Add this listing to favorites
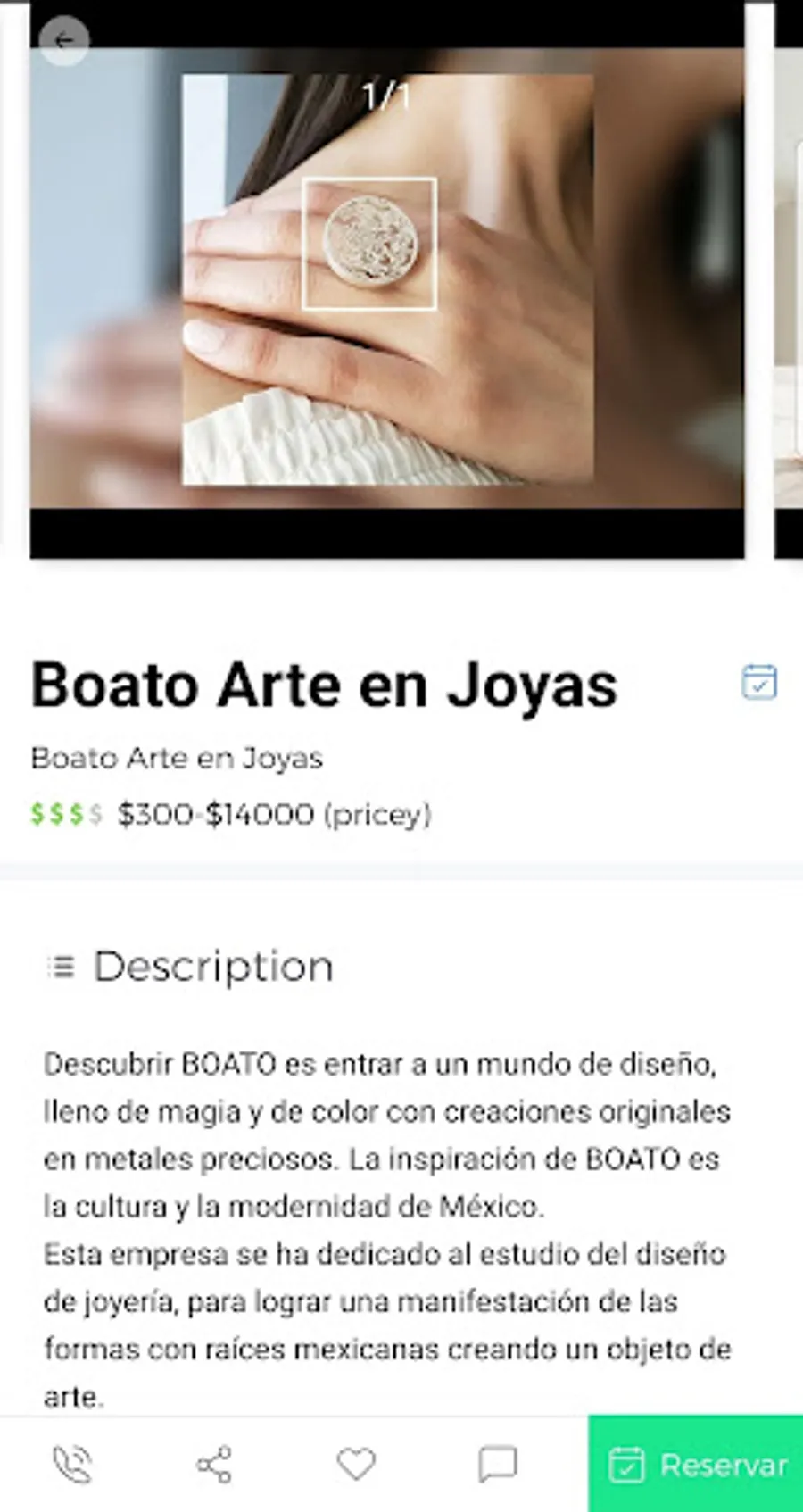The height and width of the screenshot is (1512, 803). (x=356, y=1465)
